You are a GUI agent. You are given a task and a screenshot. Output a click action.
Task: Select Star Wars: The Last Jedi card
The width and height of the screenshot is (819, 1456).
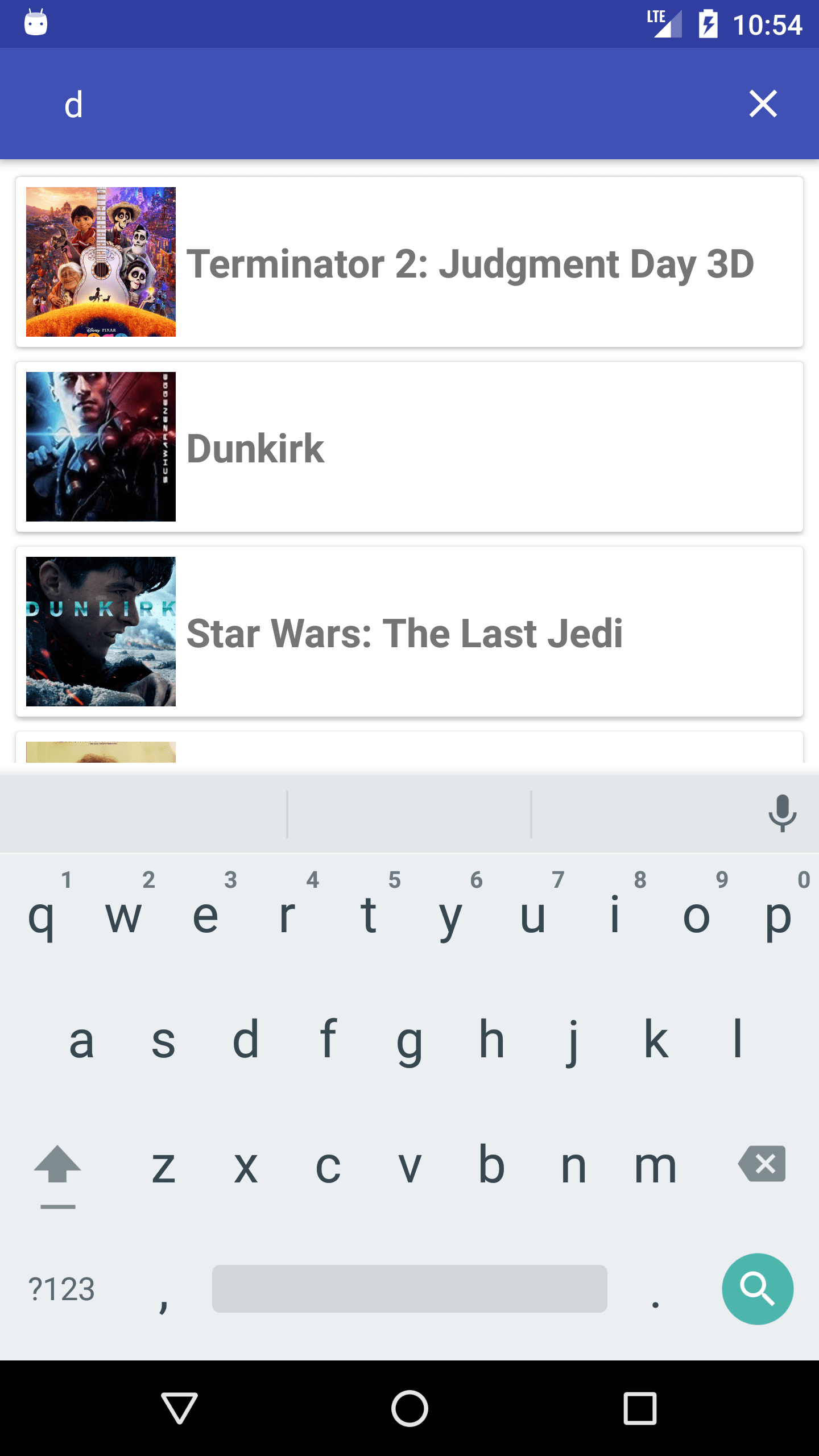409,632
